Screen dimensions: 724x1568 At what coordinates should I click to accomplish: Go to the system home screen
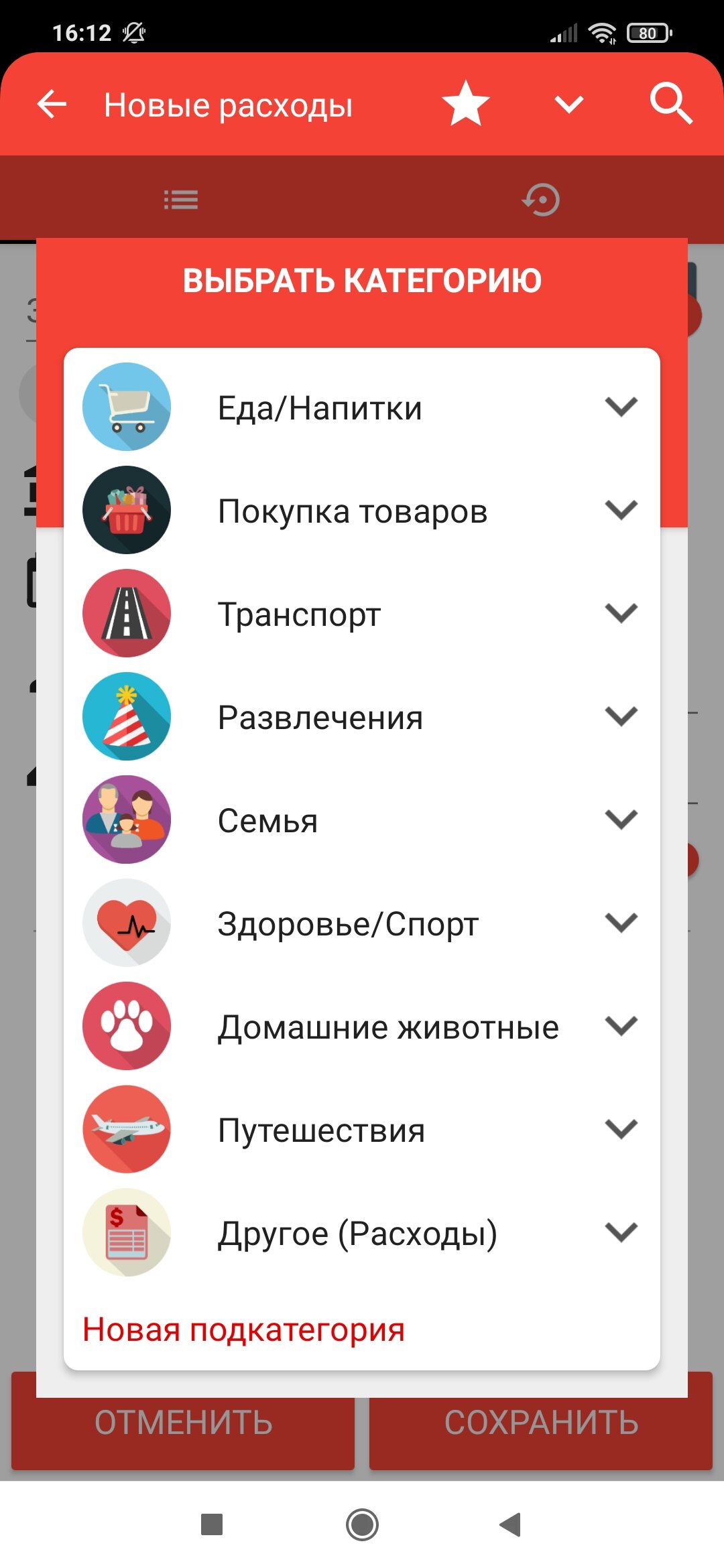362,1524
